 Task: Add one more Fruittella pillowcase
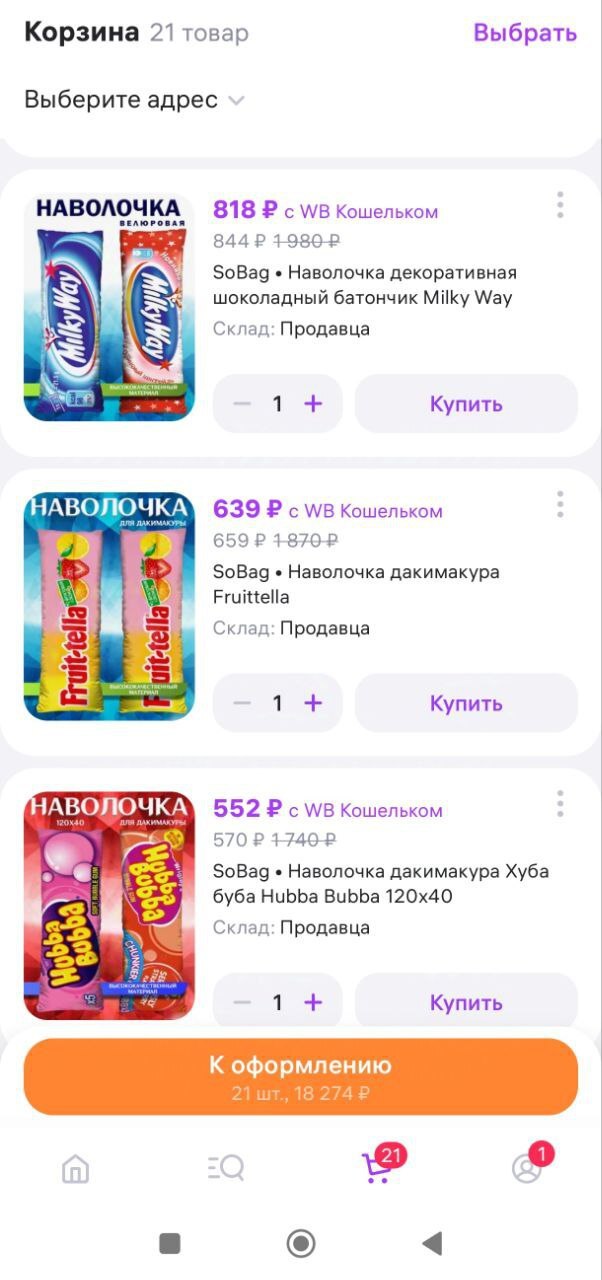[313, 703]
